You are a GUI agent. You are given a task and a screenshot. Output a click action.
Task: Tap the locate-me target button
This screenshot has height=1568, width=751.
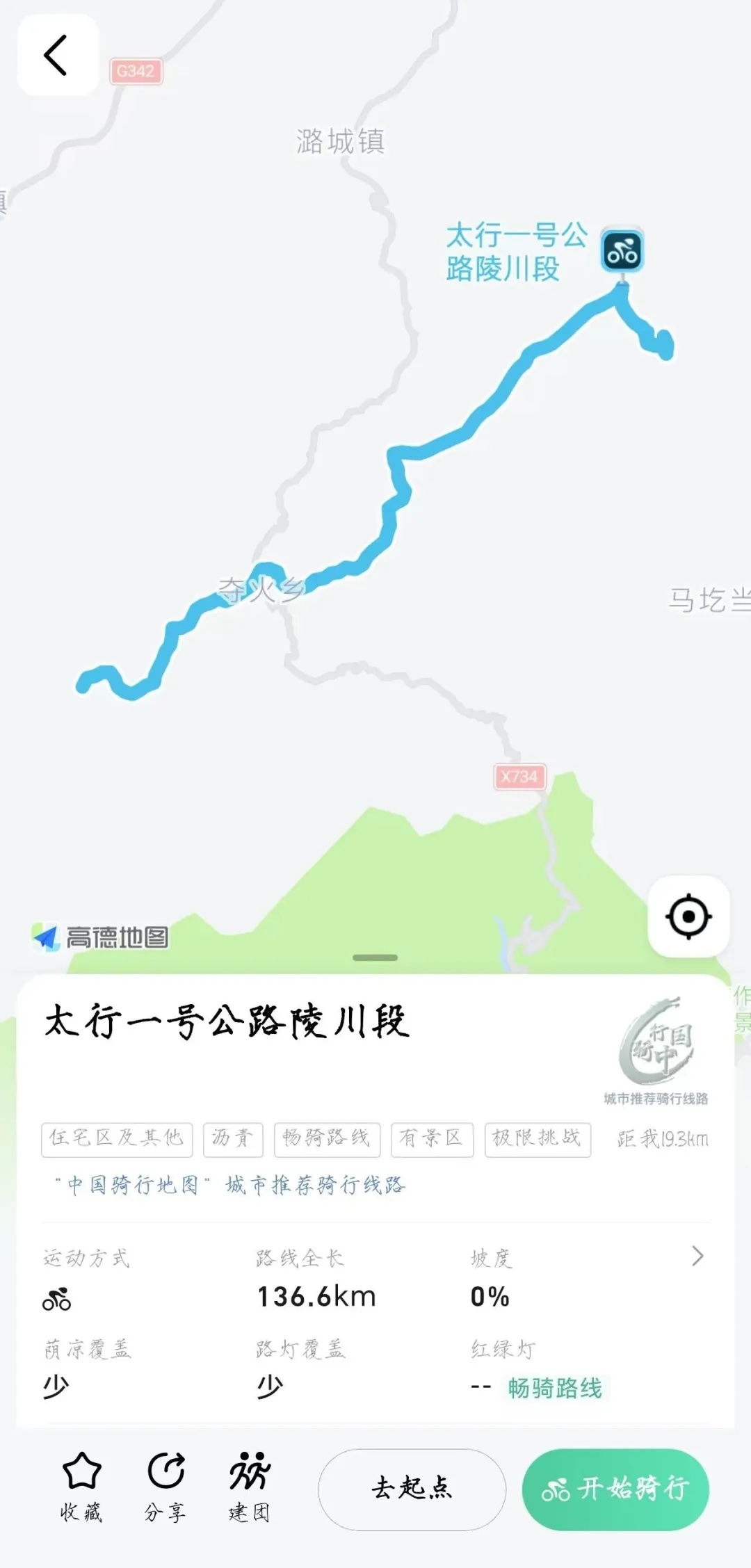point(688,916)
